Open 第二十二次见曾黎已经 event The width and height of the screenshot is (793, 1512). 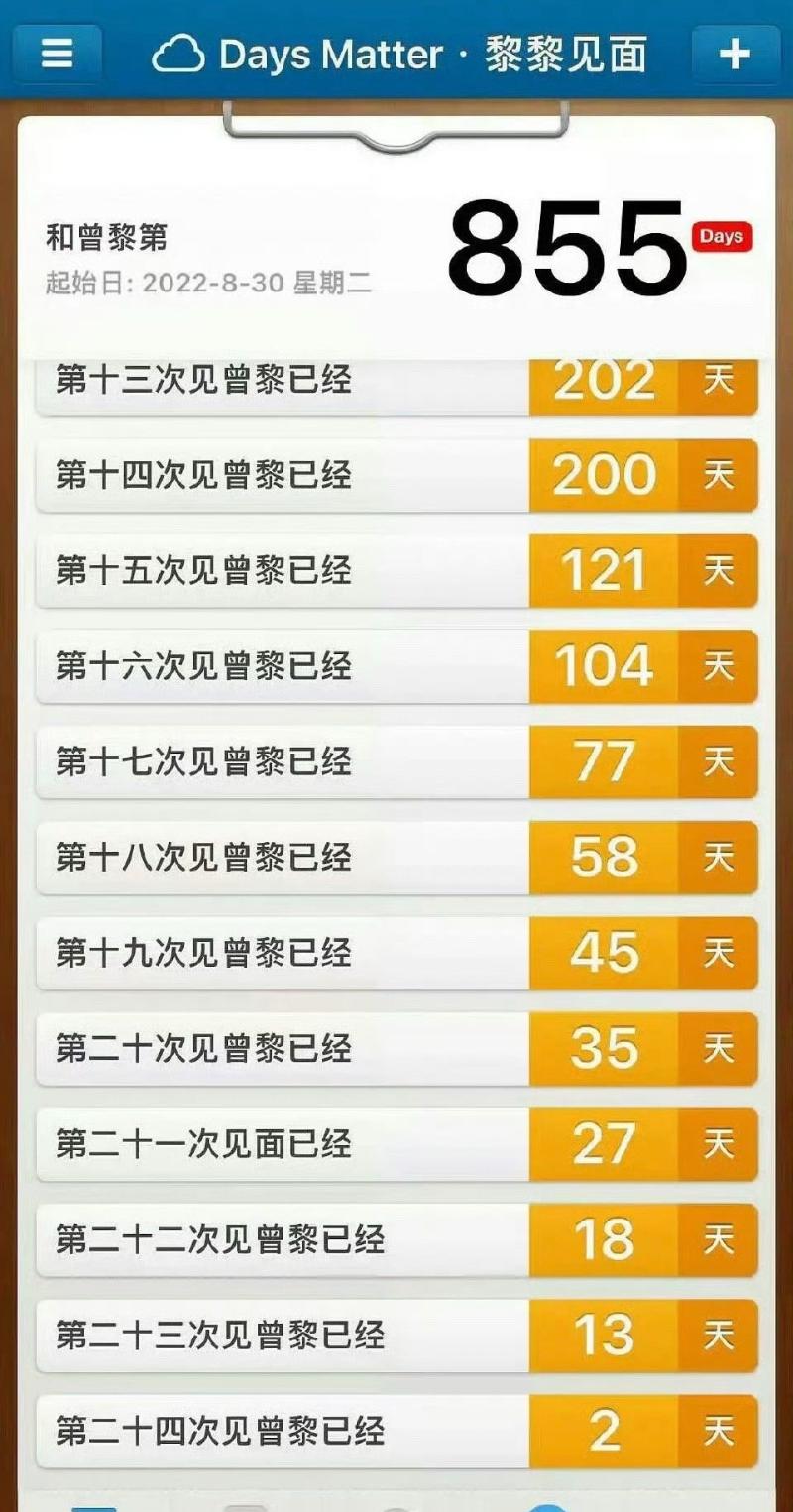[x=396, y=1239]
